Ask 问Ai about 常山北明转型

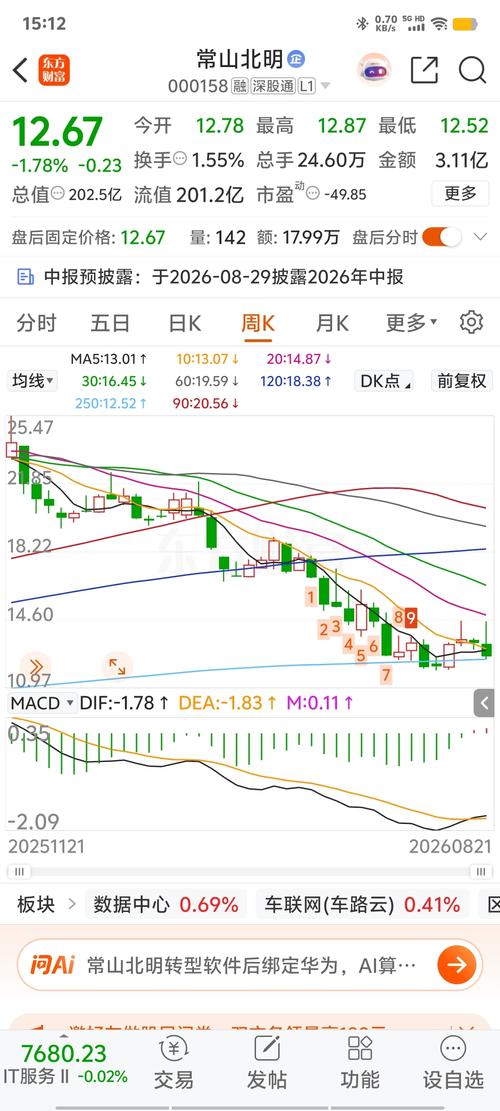click(x=250, y=965)
